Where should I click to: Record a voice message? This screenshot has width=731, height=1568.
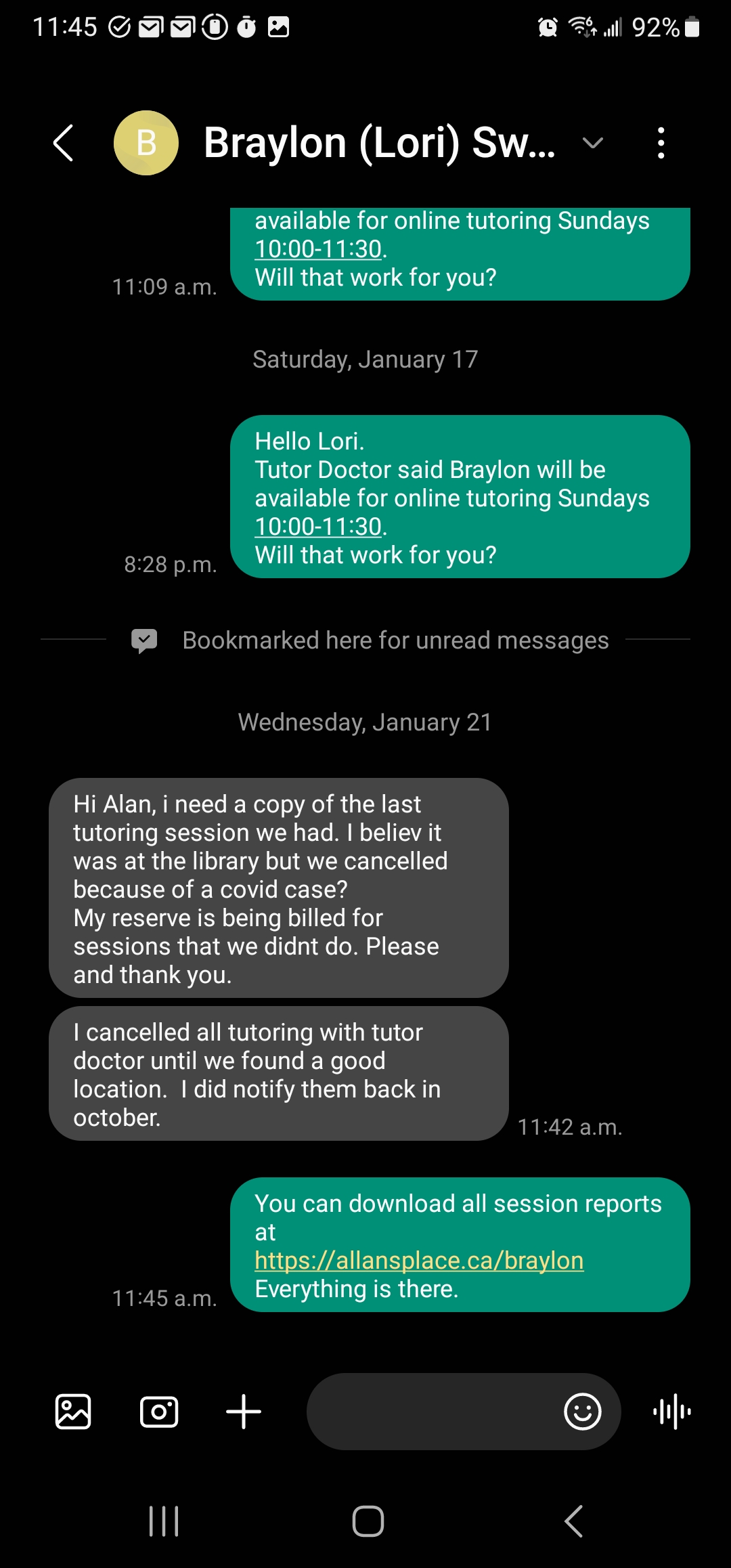672,1412
